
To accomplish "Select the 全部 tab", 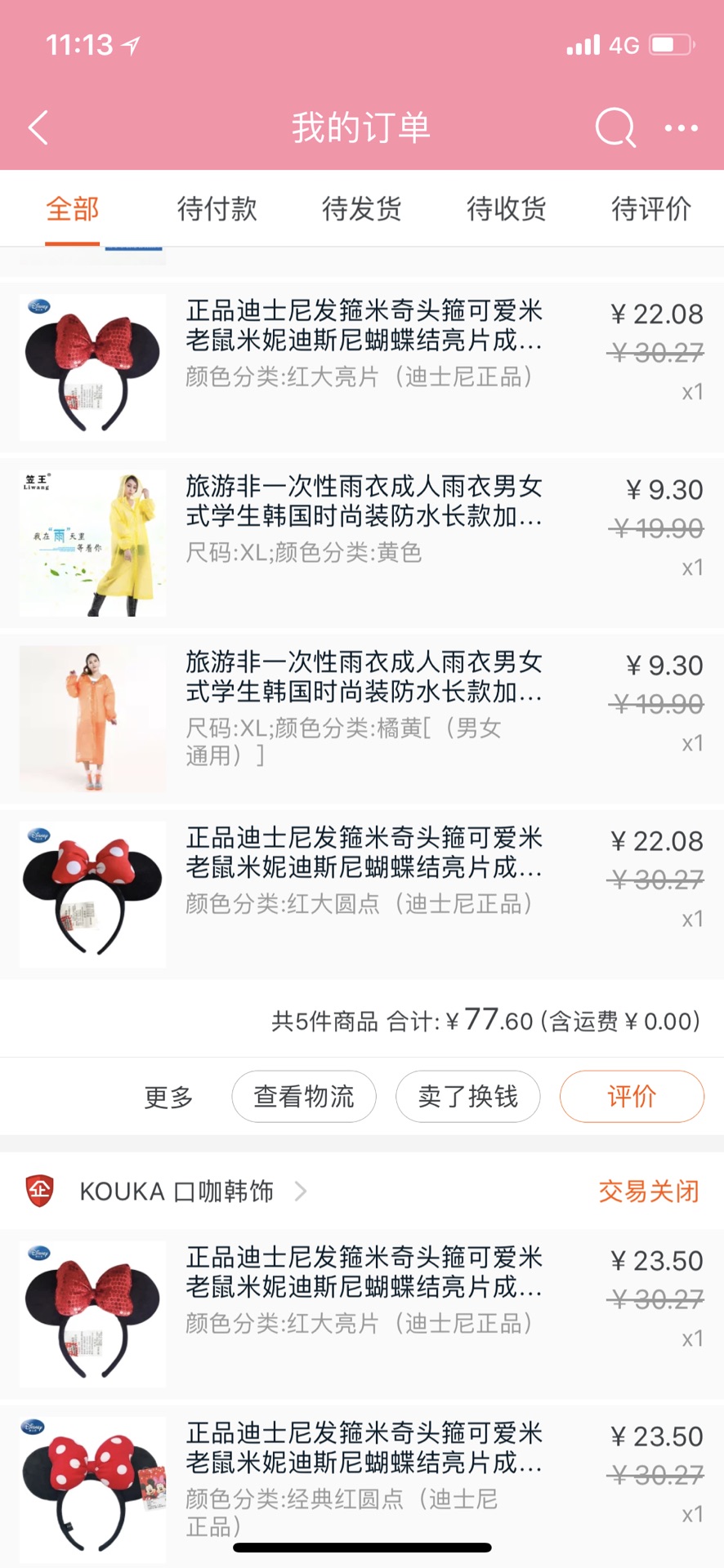I will tap(73, 209).
